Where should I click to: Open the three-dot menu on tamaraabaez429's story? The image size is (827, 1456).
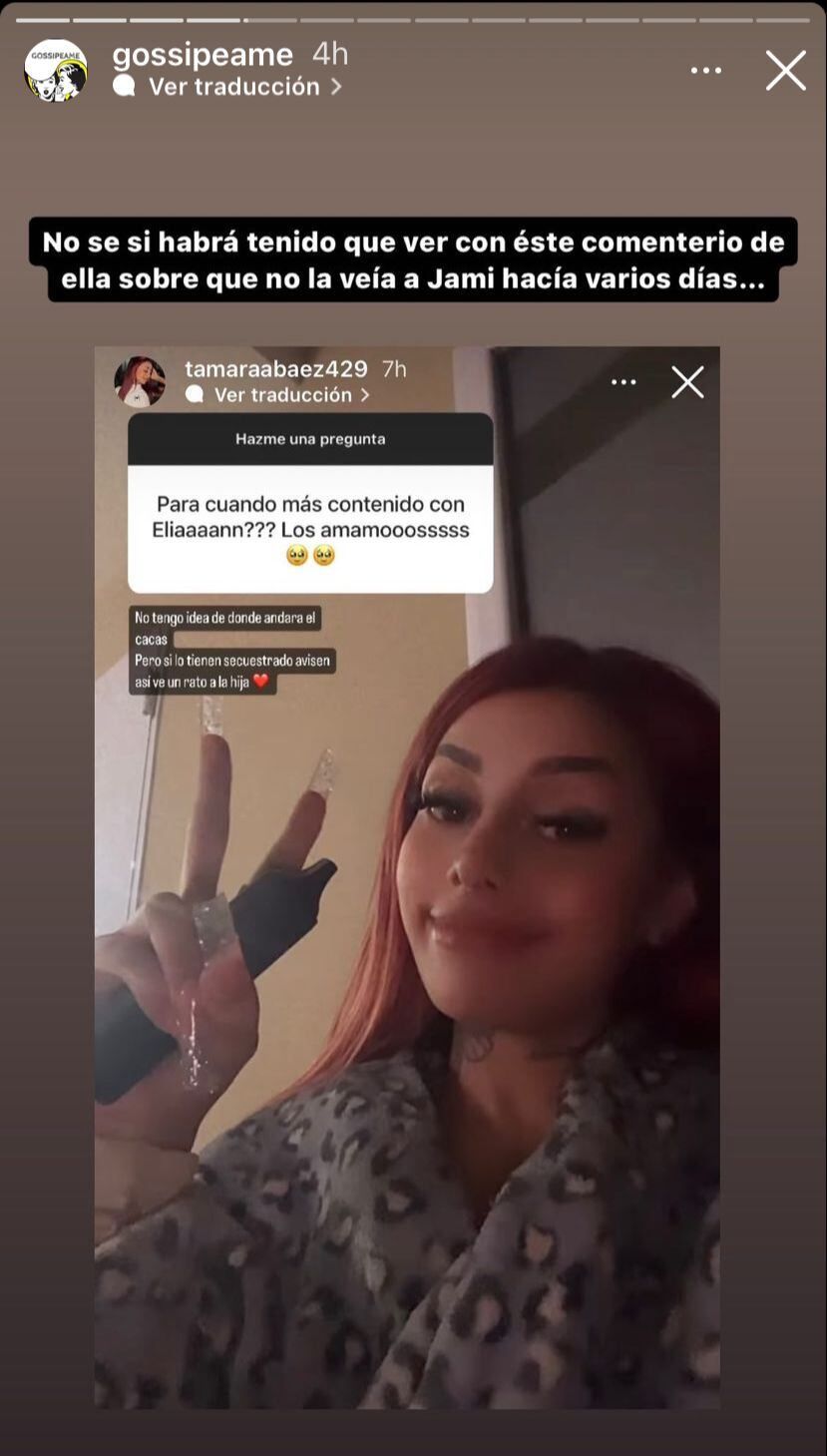pyautogui.click(x=624, y=382)
